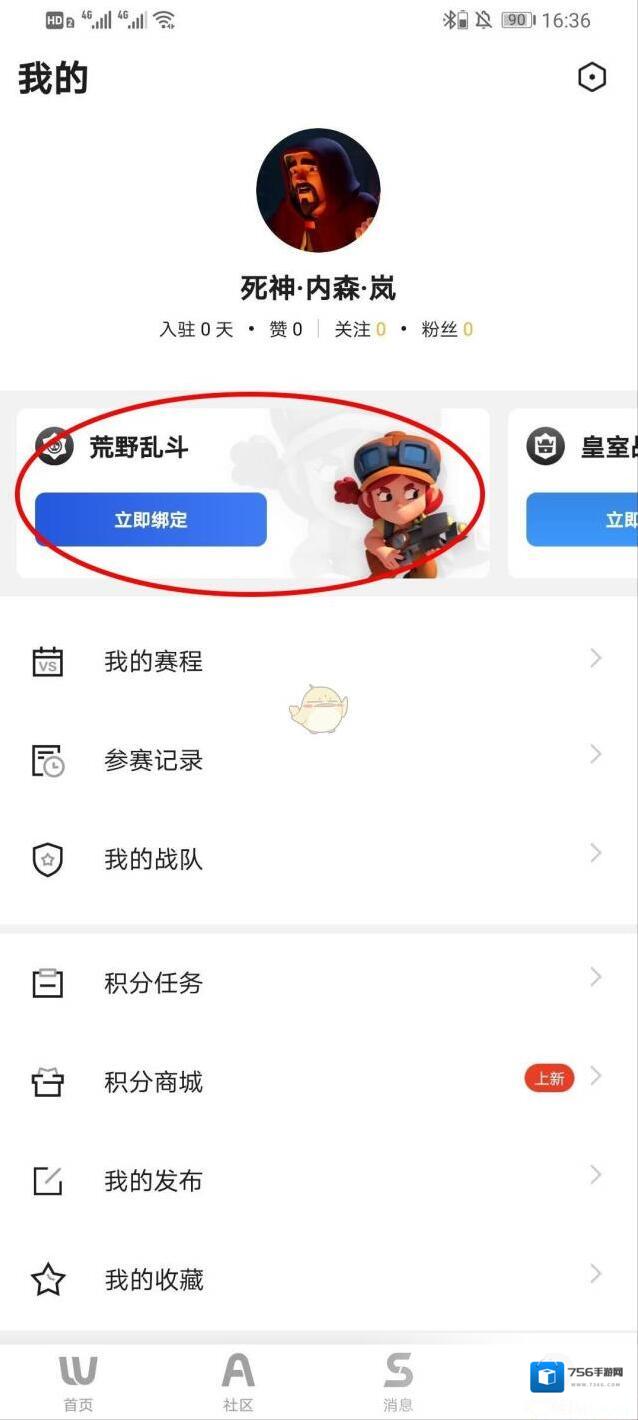Open the profile avatar picture
Viewport: 638px width, 1420px height.
point(318,190)
